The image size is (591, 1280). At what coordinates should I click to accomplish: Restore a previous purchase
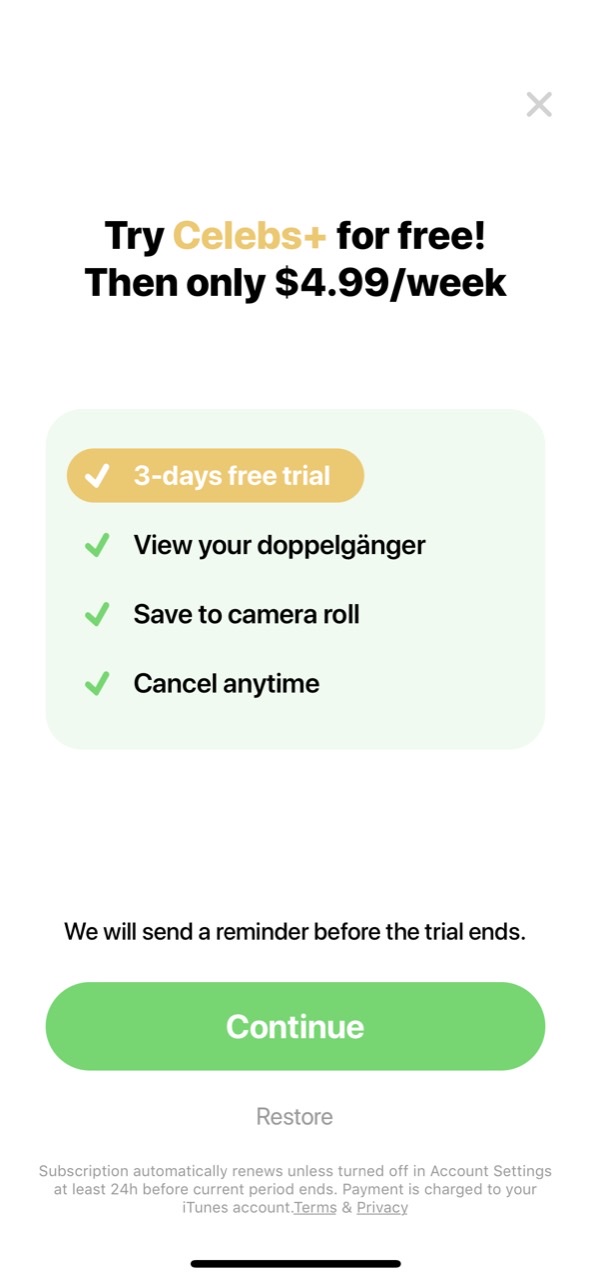click(x=295, y=1116)
